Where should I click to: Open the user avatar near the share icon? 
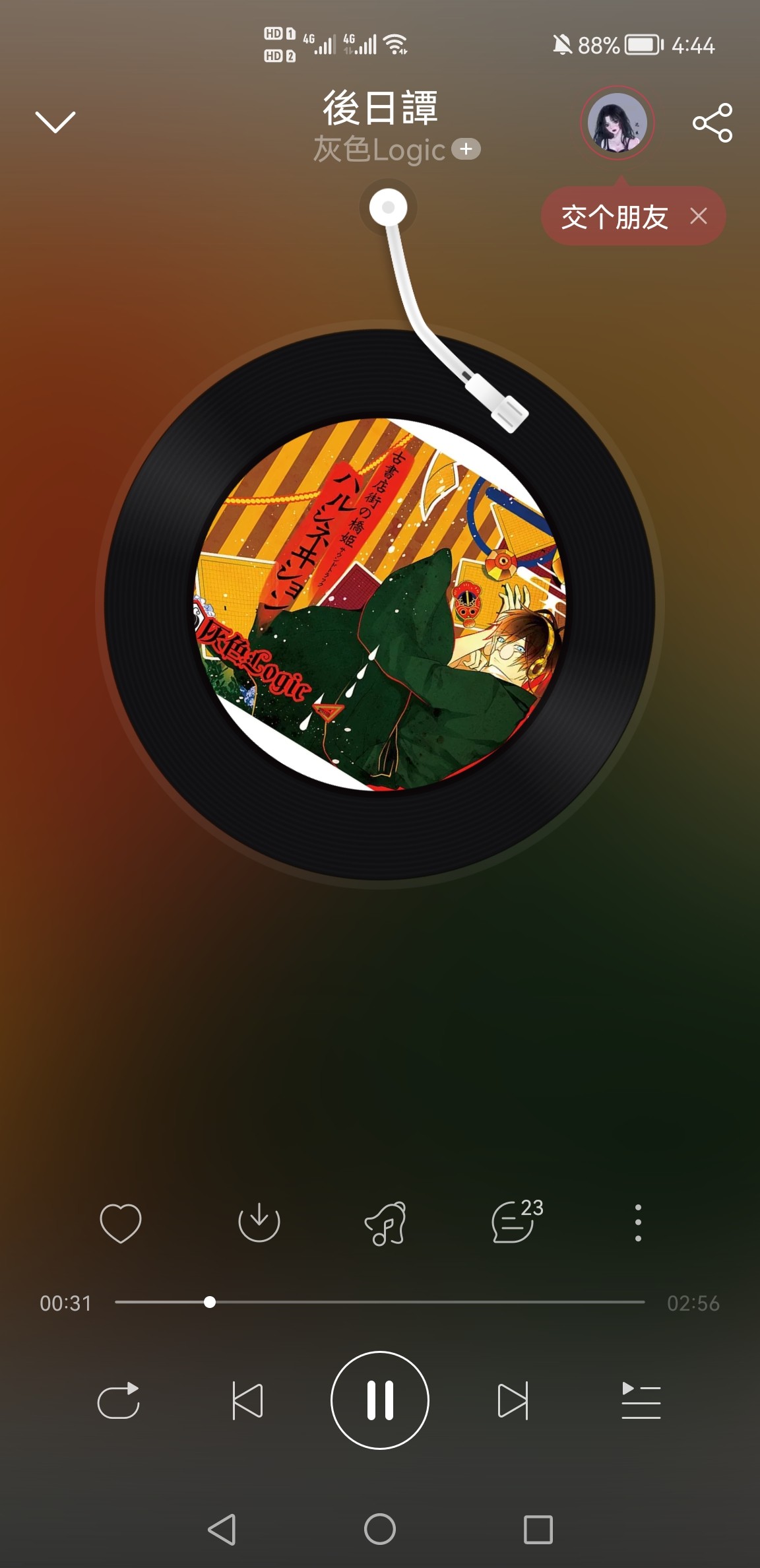click(x=617, y=123)
